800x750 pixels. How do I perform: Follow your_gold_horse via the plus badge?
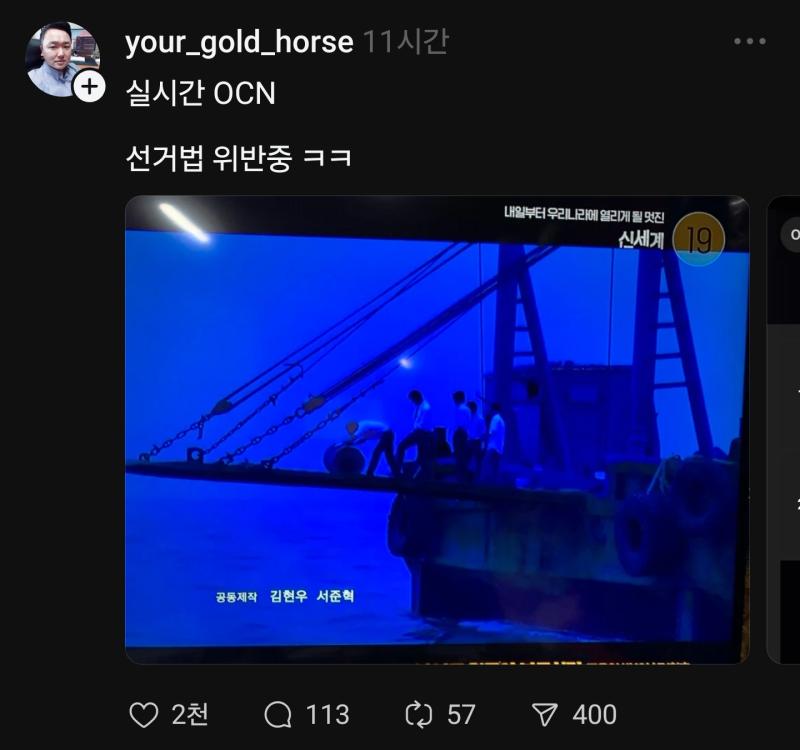tap(89, 87)
